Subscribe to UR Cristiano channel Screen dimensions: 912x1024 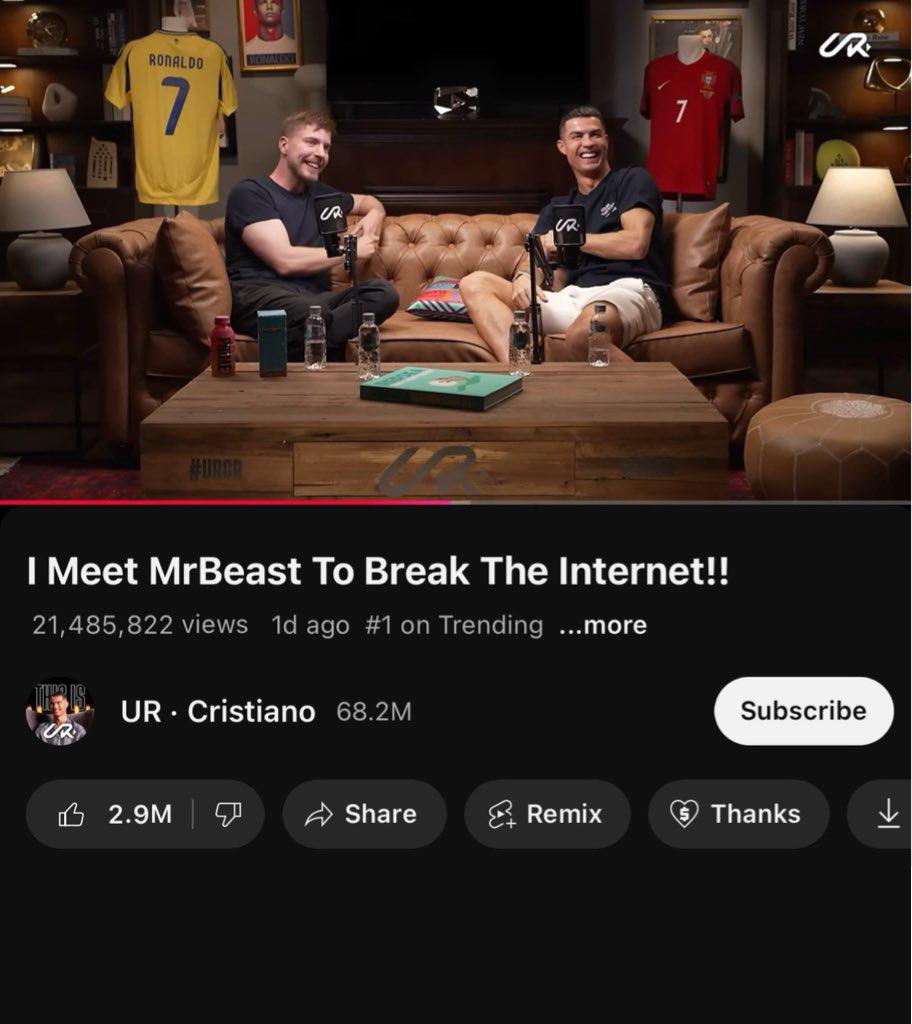(803, 711)
